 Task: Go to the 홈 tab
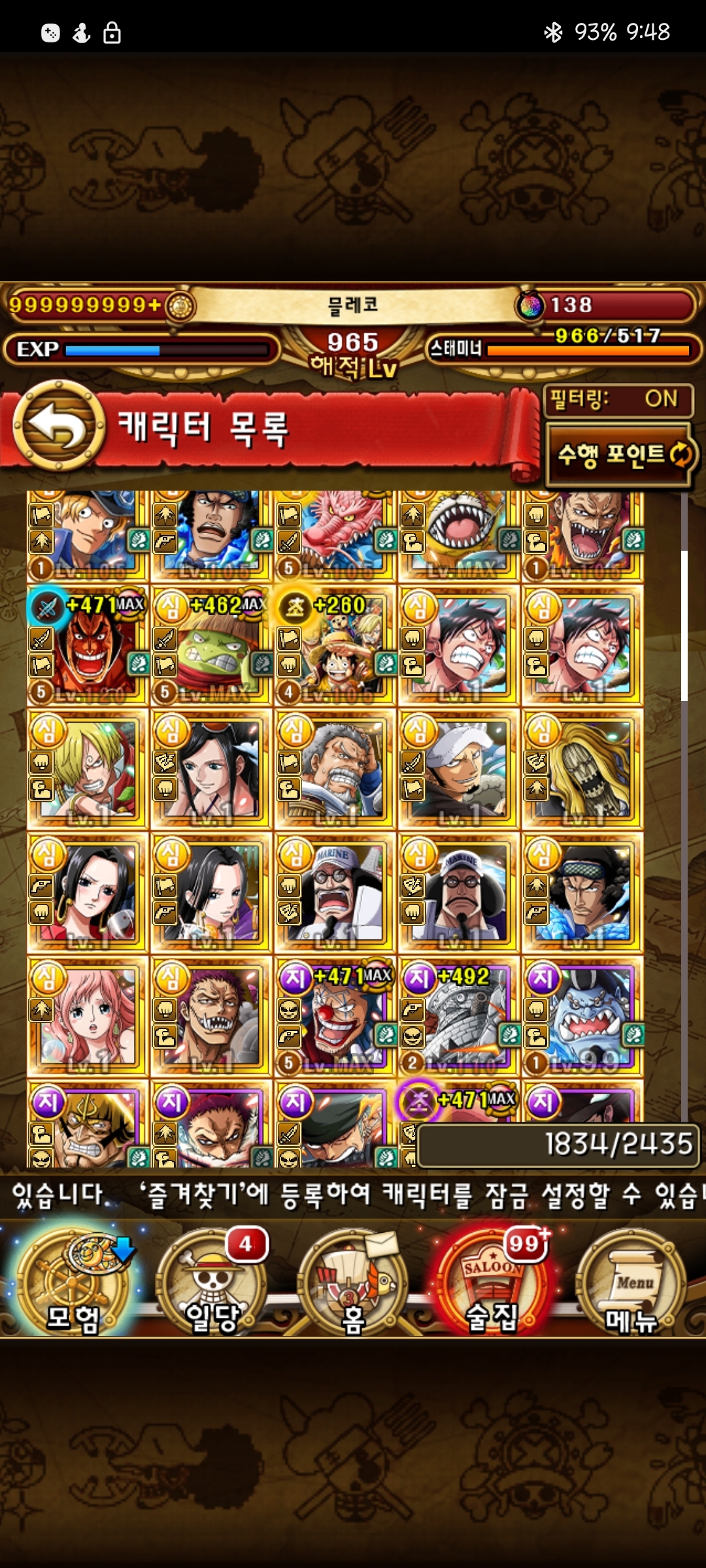[x=353, y=1282]
